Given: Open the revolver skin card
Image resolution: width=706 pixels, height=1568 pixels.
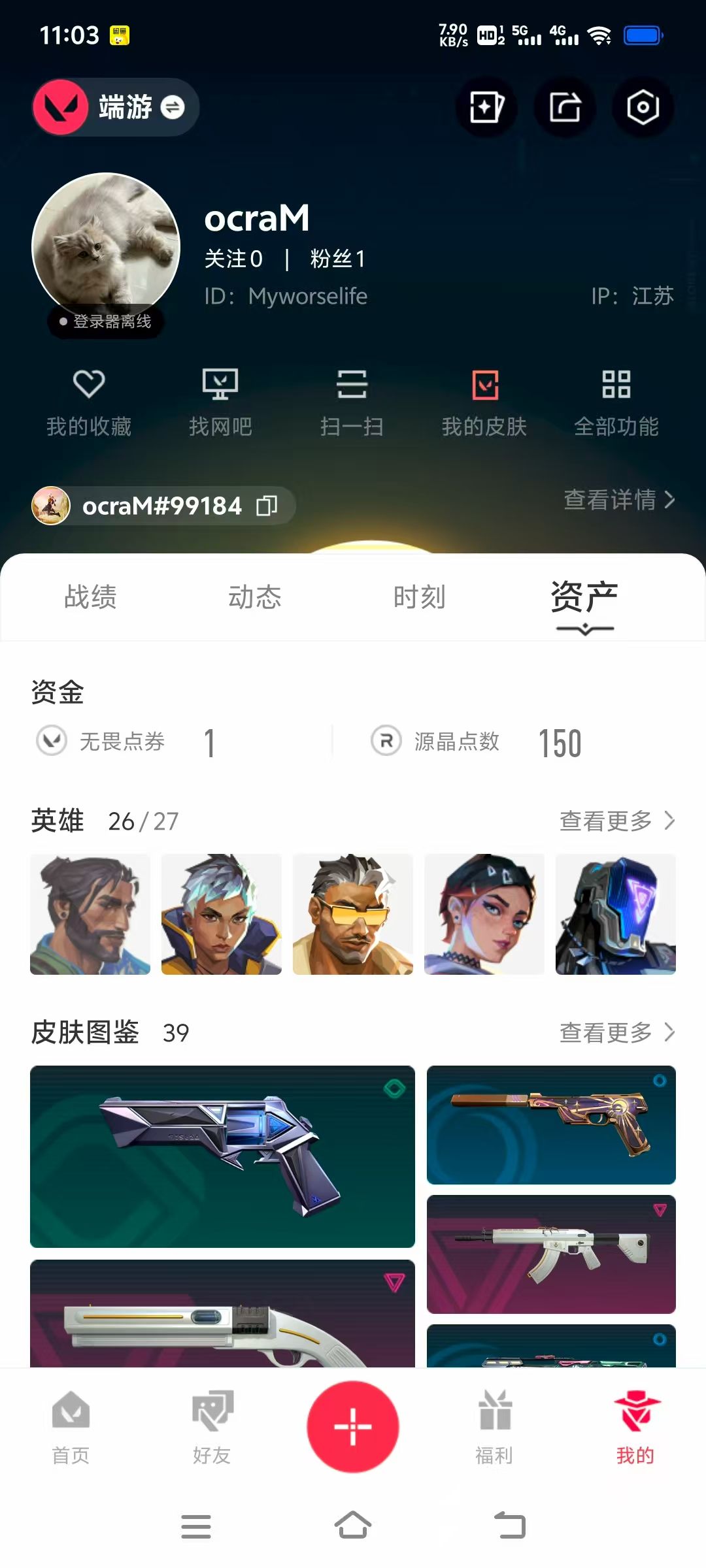Looking at the screenshot, I should pos(222,1156).
